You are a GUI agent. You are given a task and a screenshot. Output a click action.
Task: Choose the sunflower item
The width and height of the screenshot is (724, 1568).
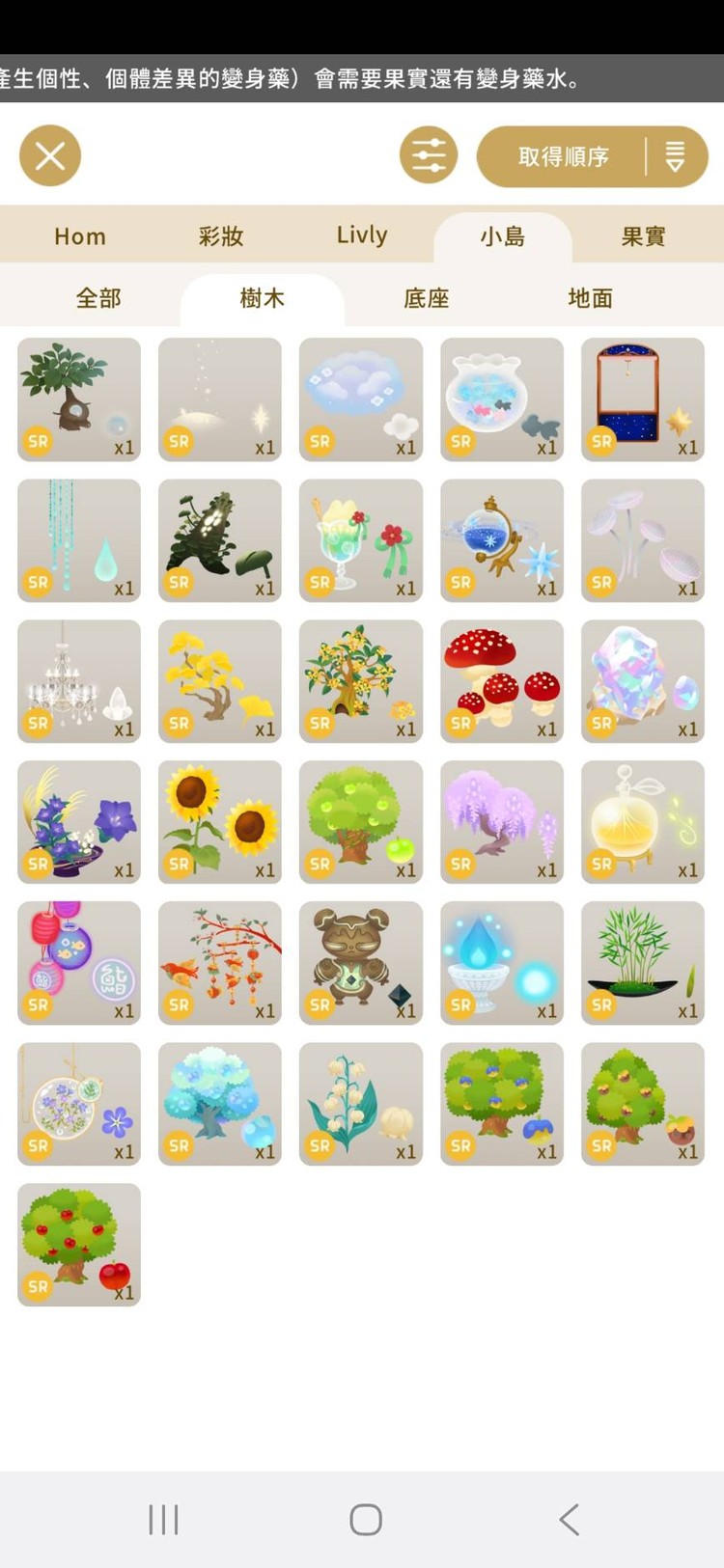click(220, 821)
